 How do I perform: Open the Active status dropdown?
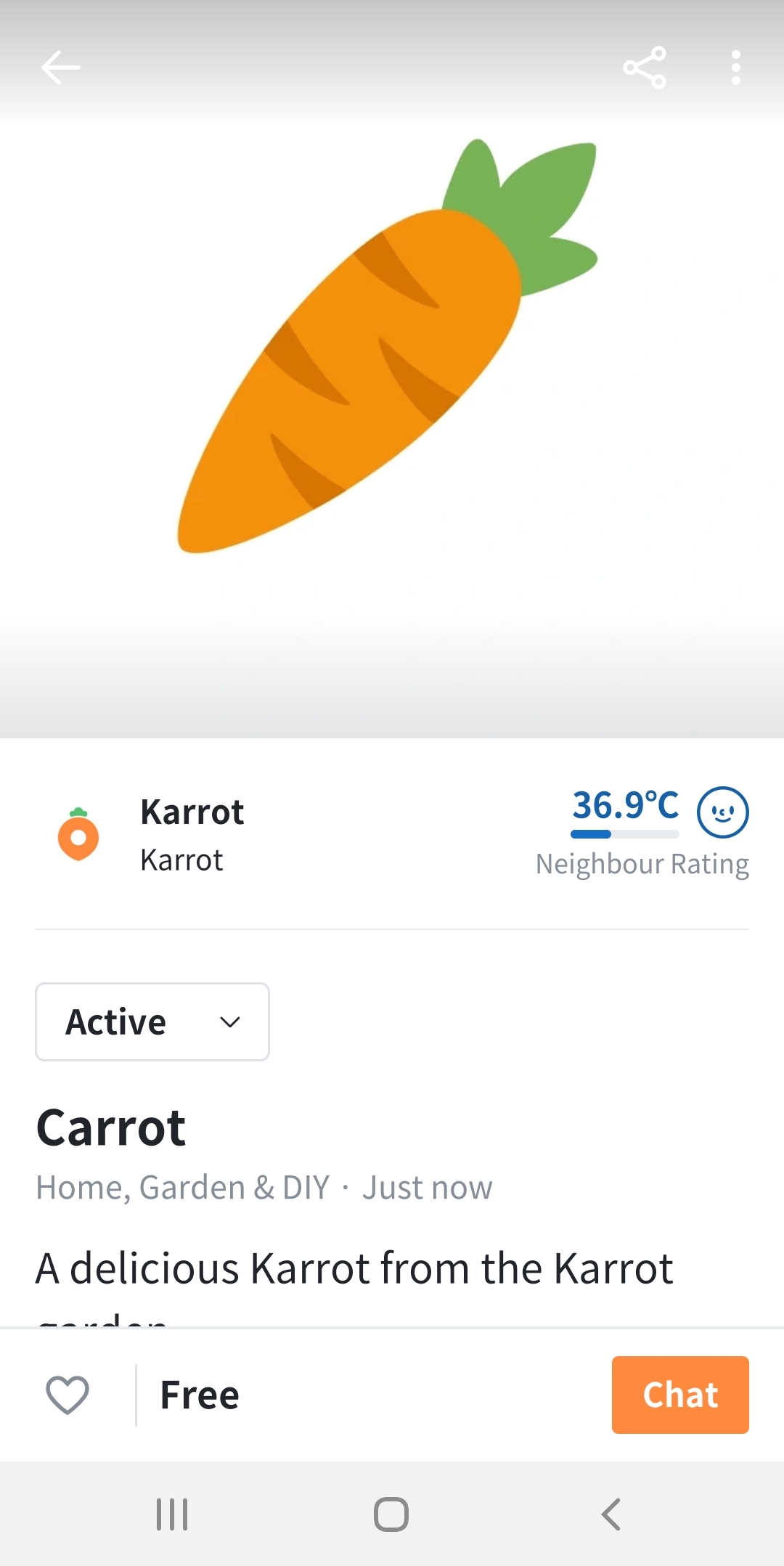click(x=152, y=1021)
